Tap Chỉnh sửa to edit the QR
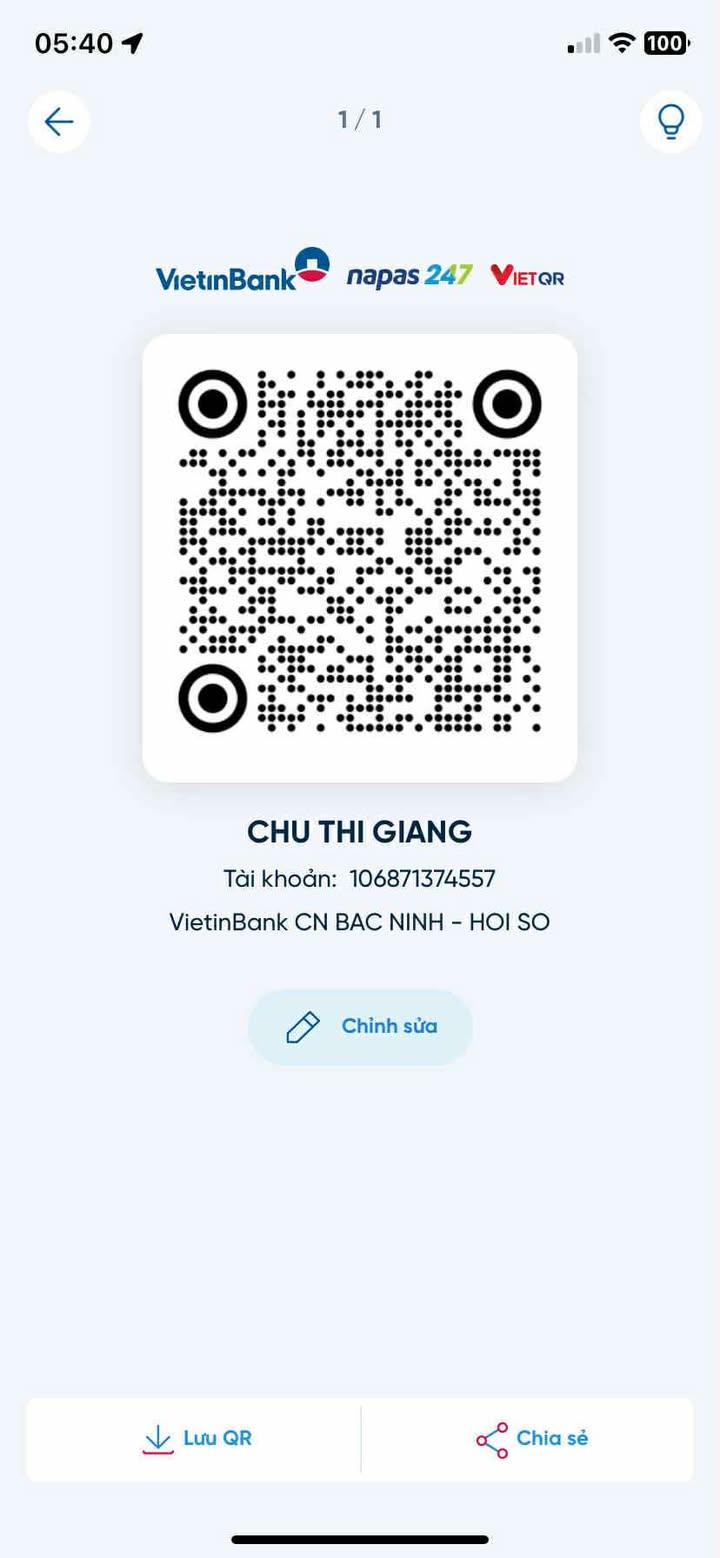 360,1027
